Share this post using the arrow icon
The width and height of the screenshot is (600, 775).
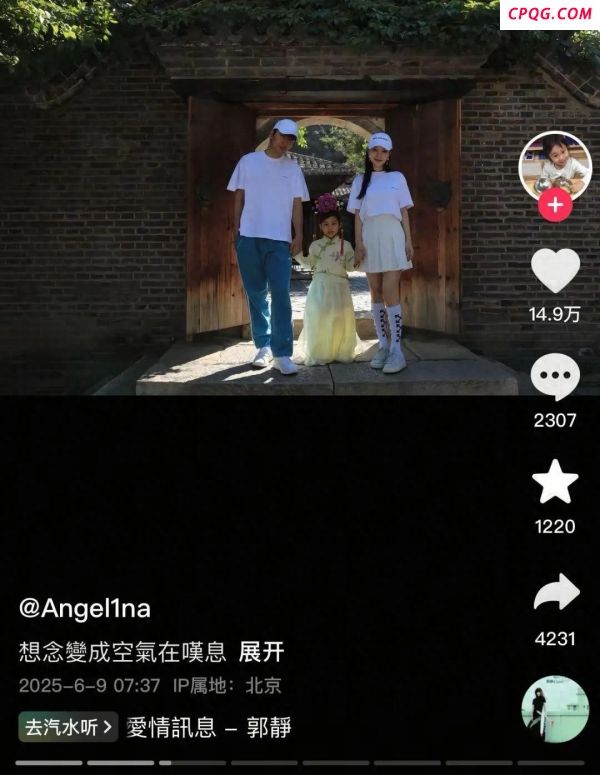click(556, 592)
